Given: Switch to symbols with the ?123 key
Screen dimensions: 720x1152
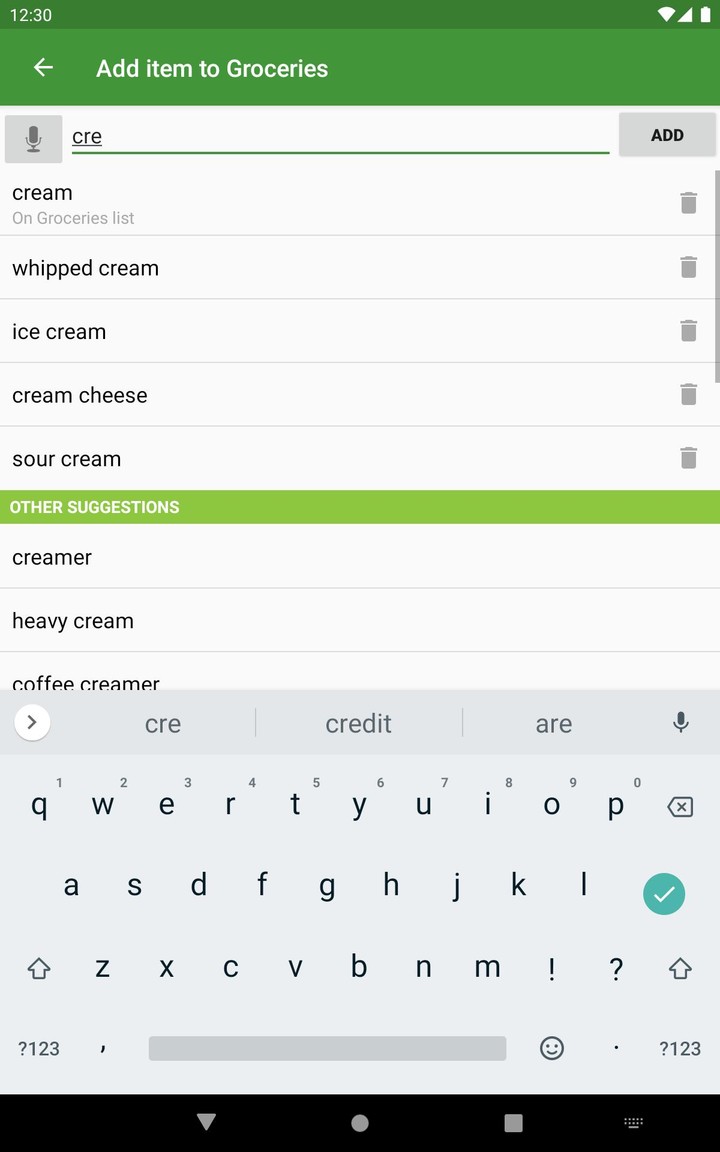Looking at the screenshot, I should coord(39,1048).
